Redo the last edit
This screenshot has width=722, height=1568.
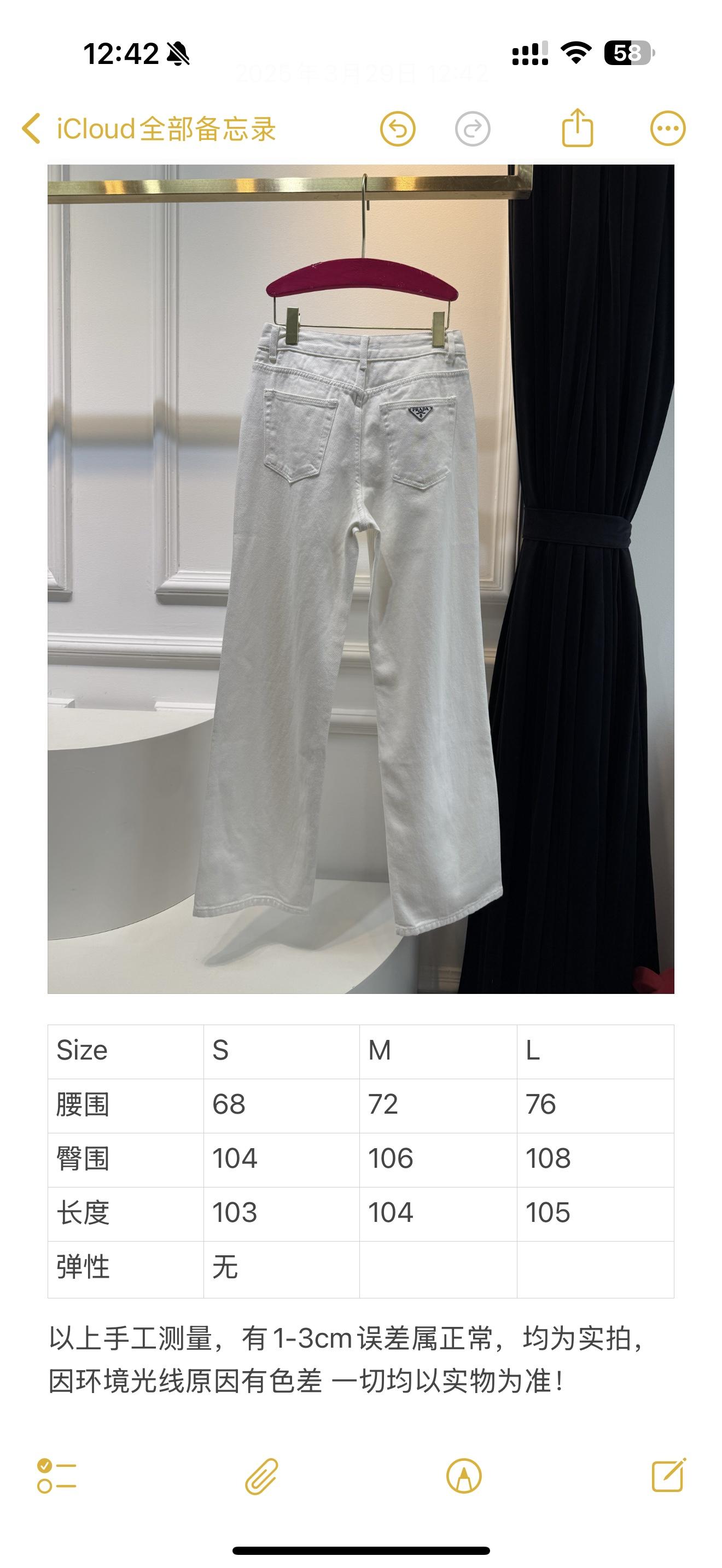click(473, 129)
